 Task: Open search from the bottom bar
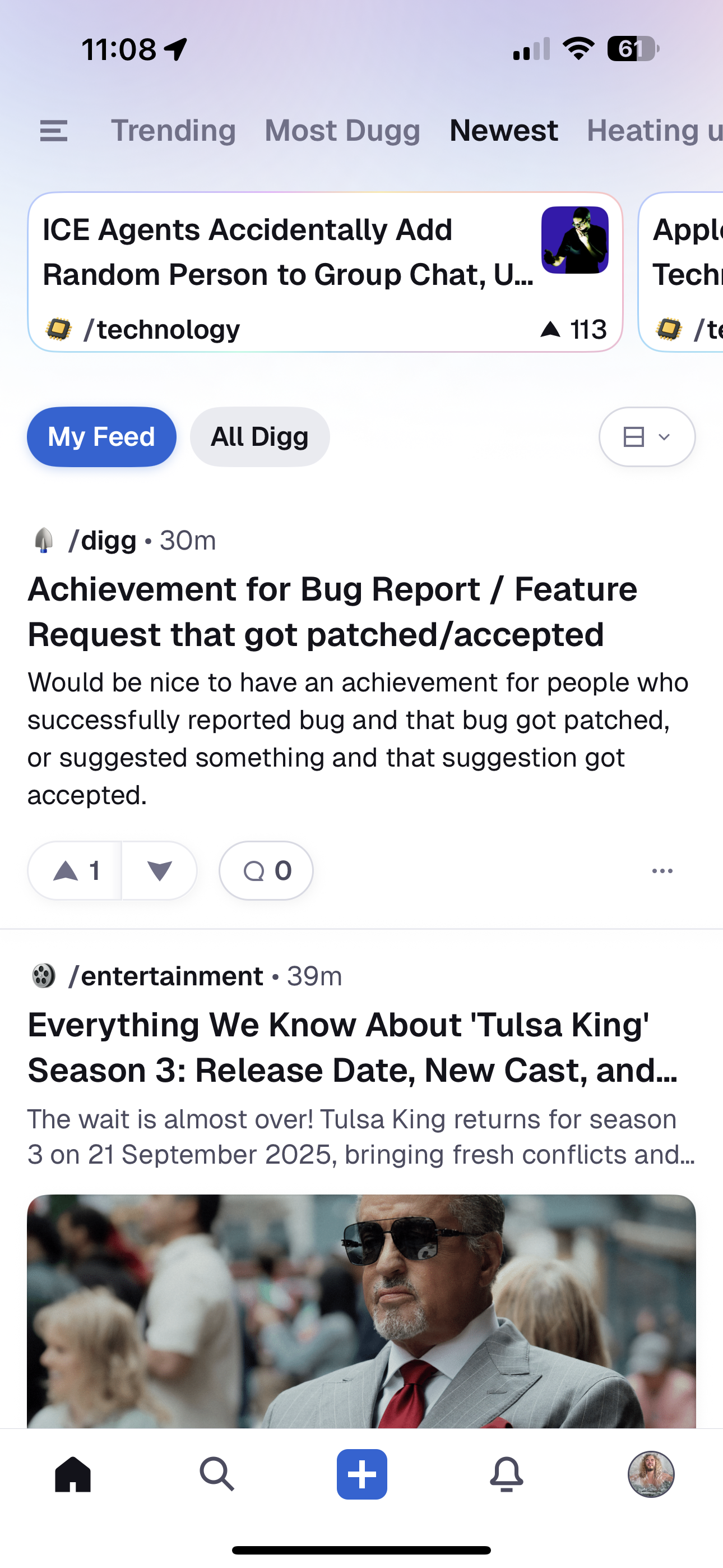217,1474
